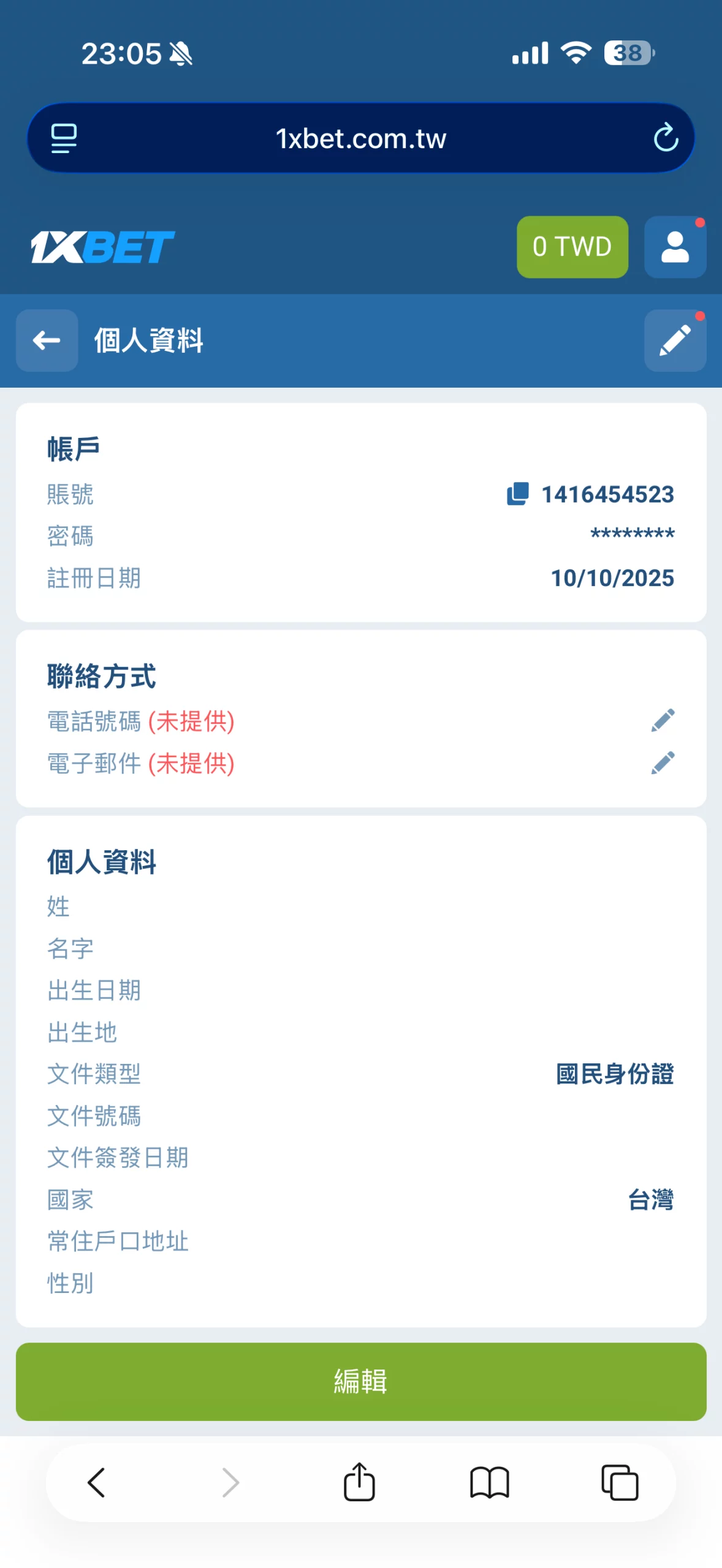Open the user profile icon
This screenshot has height=1568, width=722.
tap(674, 247)
